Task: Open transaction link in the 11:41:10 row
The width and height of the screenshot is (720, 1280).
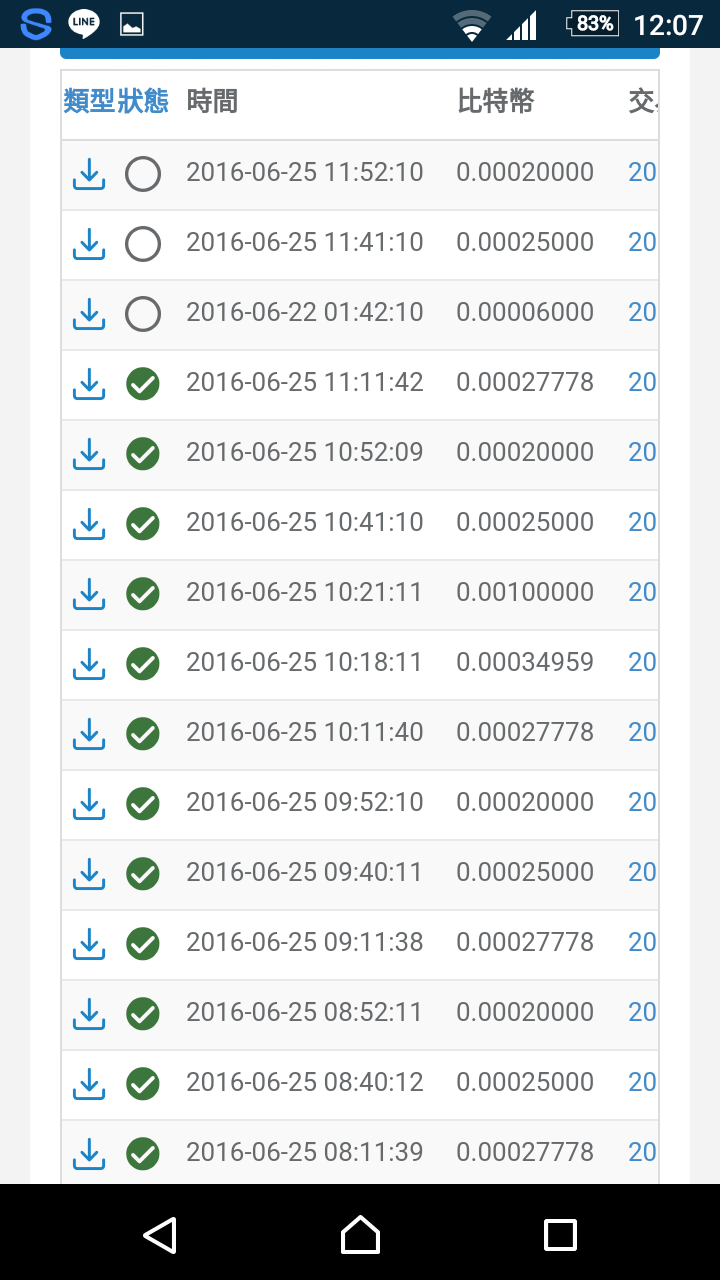Action: click(x=643, y=242)
